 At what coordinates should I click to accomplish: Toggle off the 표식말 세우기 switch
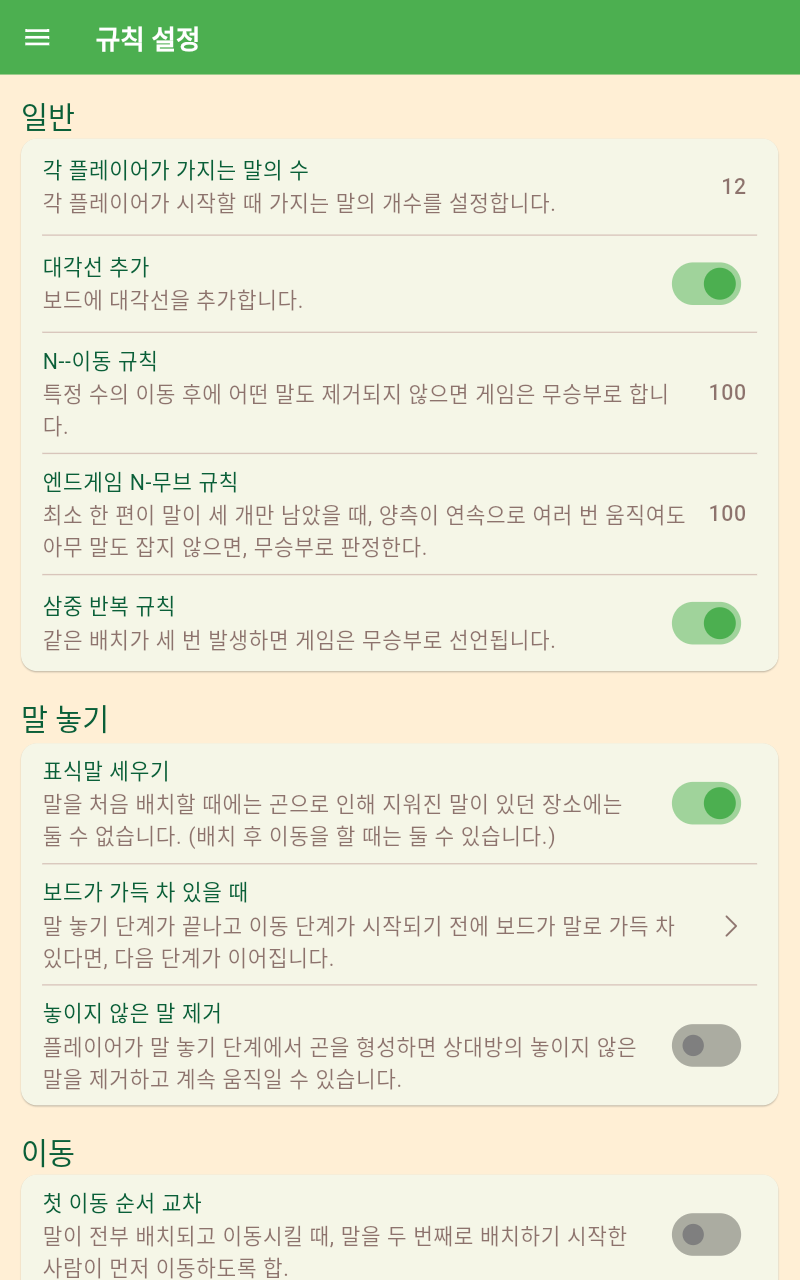tap(706, 803)
